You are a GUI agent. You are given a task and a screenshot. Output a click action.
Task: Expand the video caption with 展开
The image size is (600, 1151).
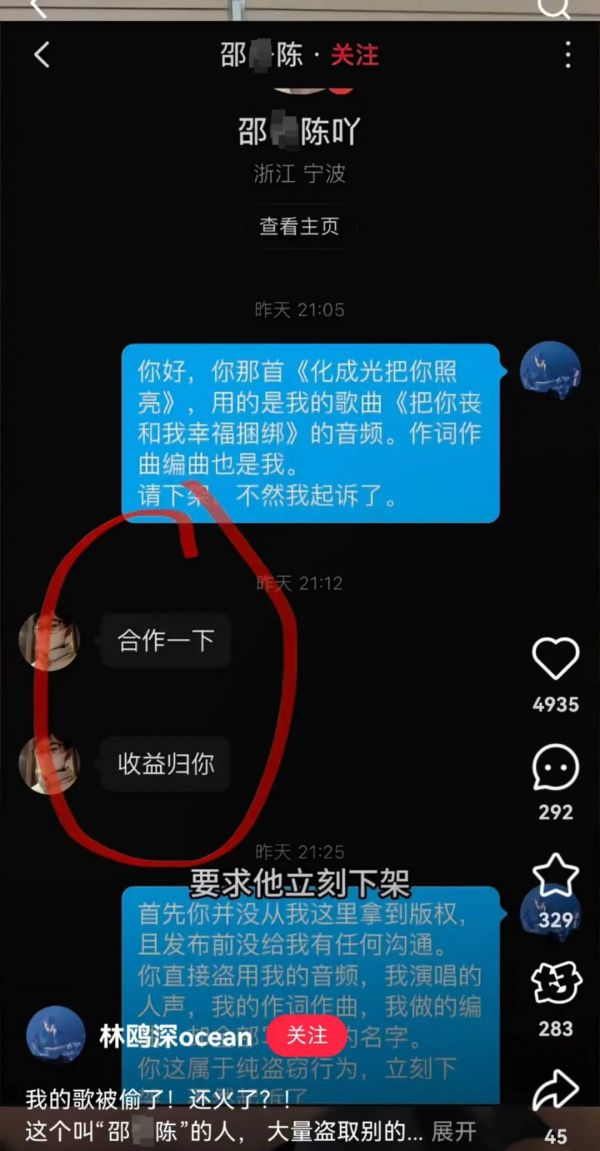[x=454, y=1132]
